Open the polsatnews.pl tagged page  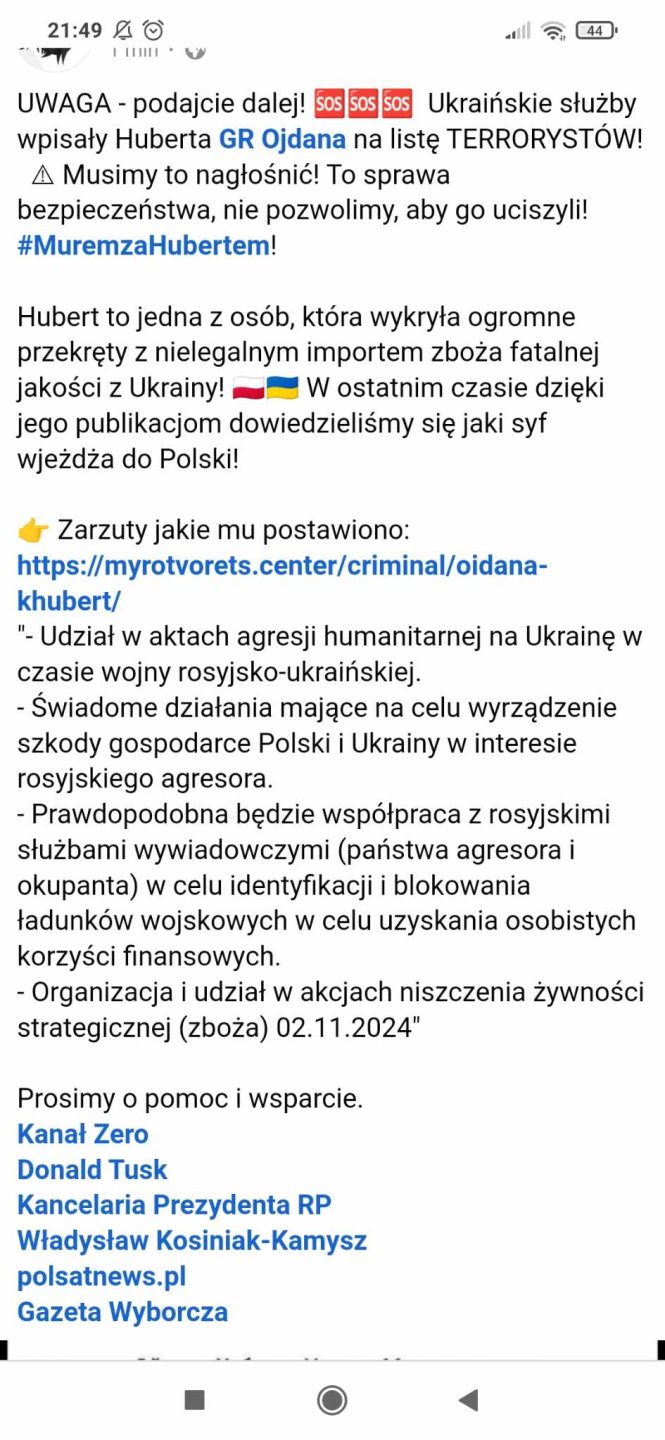(x=102, y=1276)
